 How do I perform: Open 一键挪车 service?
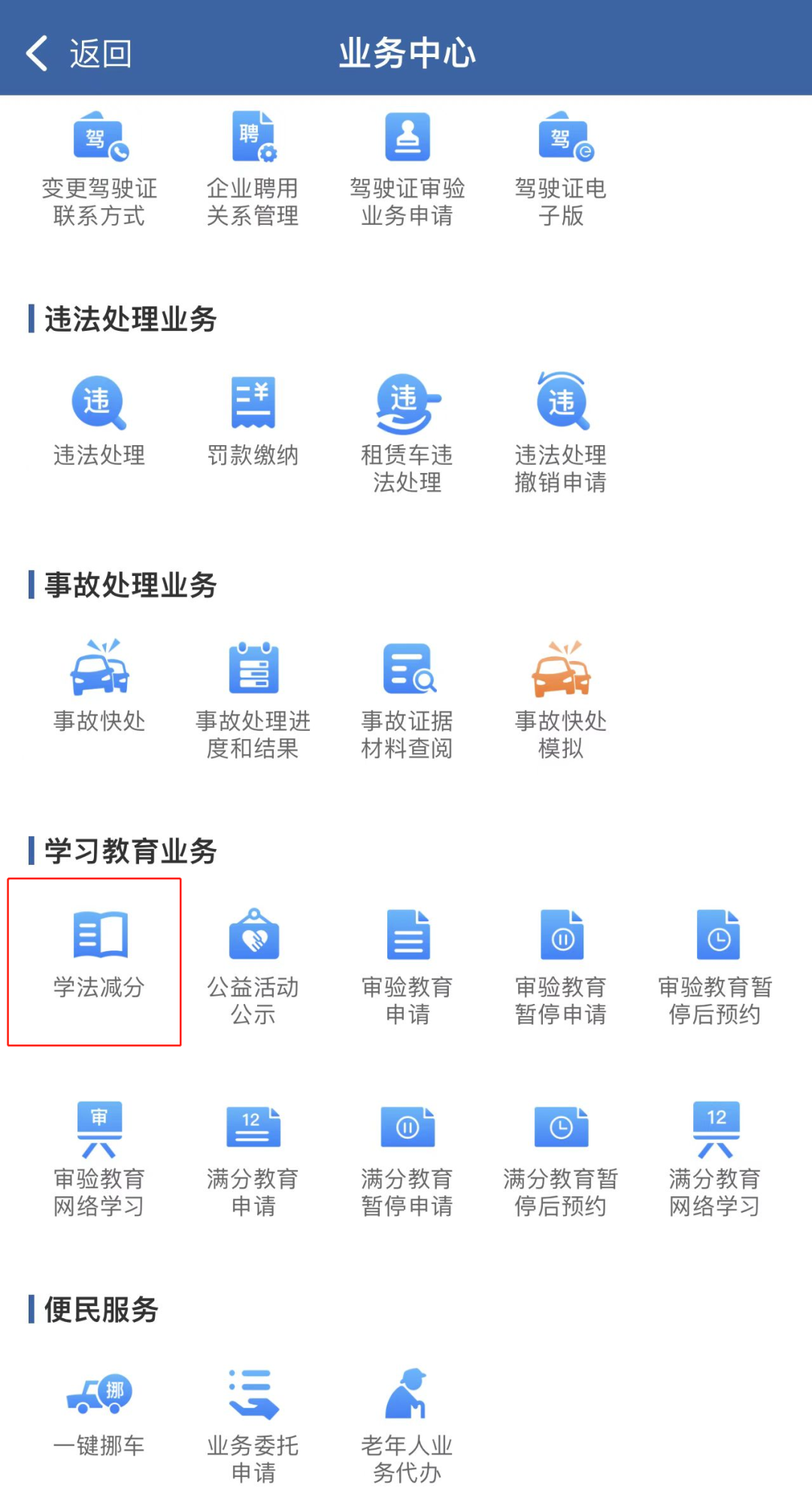click(99, 1415)
